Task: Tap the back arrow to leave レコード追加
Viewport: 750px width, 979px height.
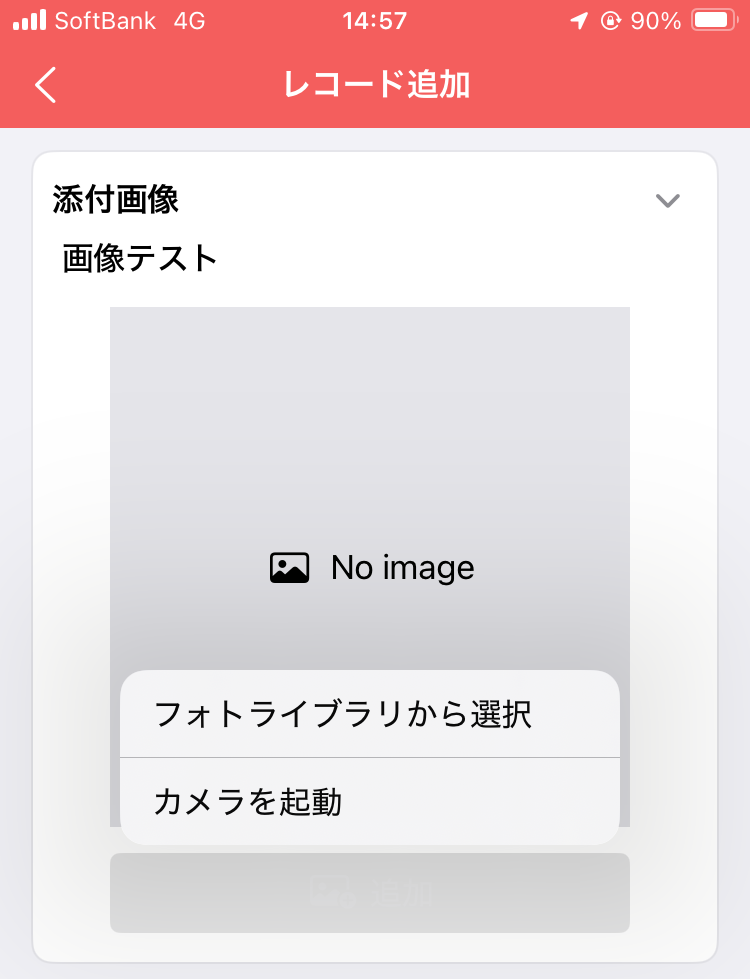Action: (x=44, y=86)
